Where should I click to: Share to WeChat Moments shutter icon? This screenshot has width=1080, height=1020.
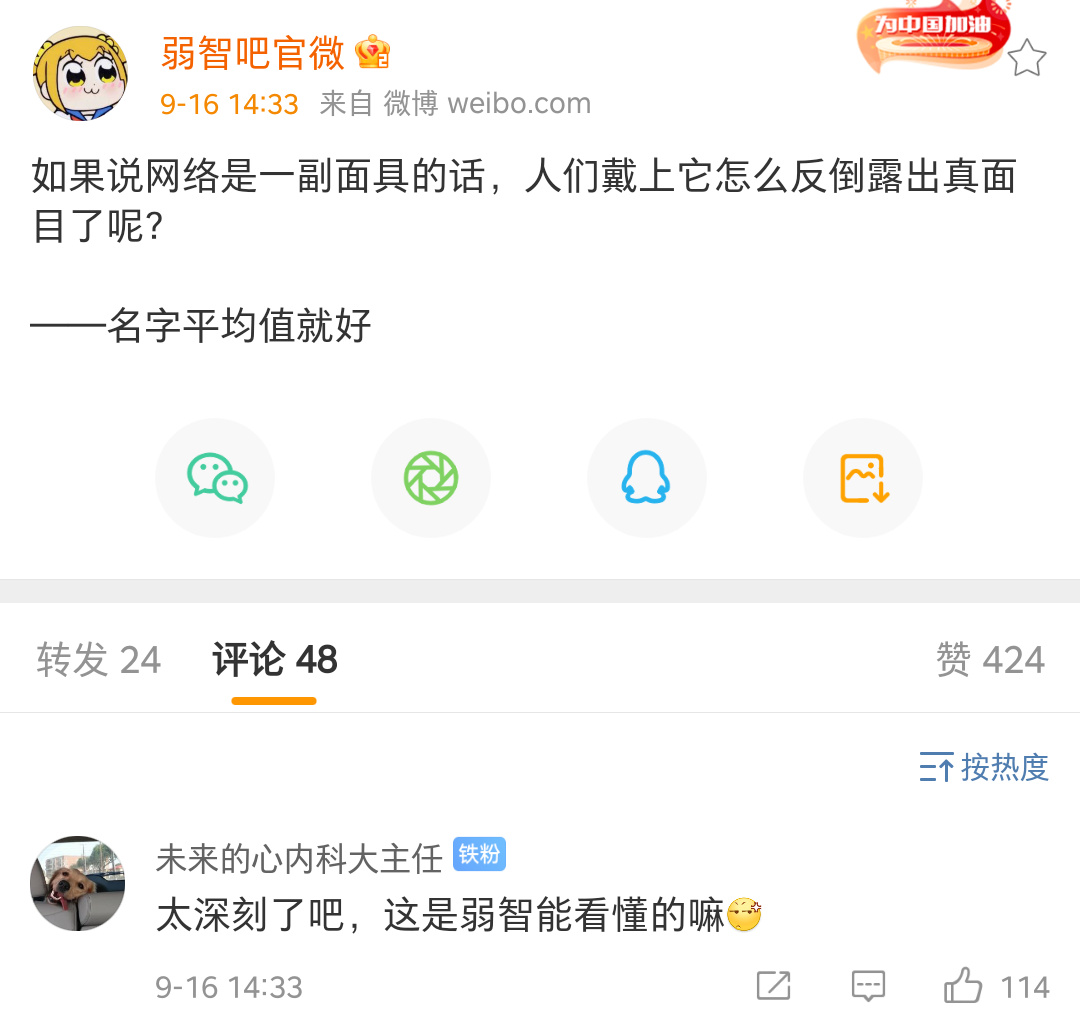(x=431, y=478)
